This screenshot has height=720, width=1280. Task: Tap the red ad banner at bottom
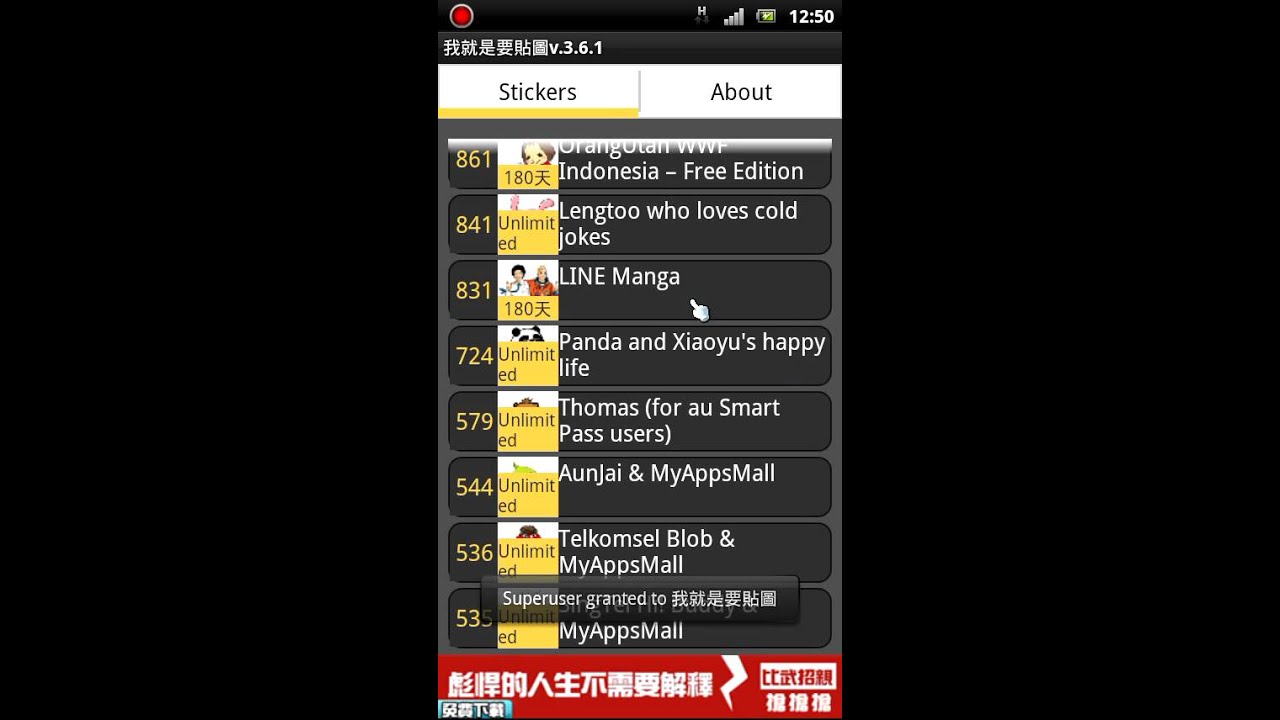(639, 686)
